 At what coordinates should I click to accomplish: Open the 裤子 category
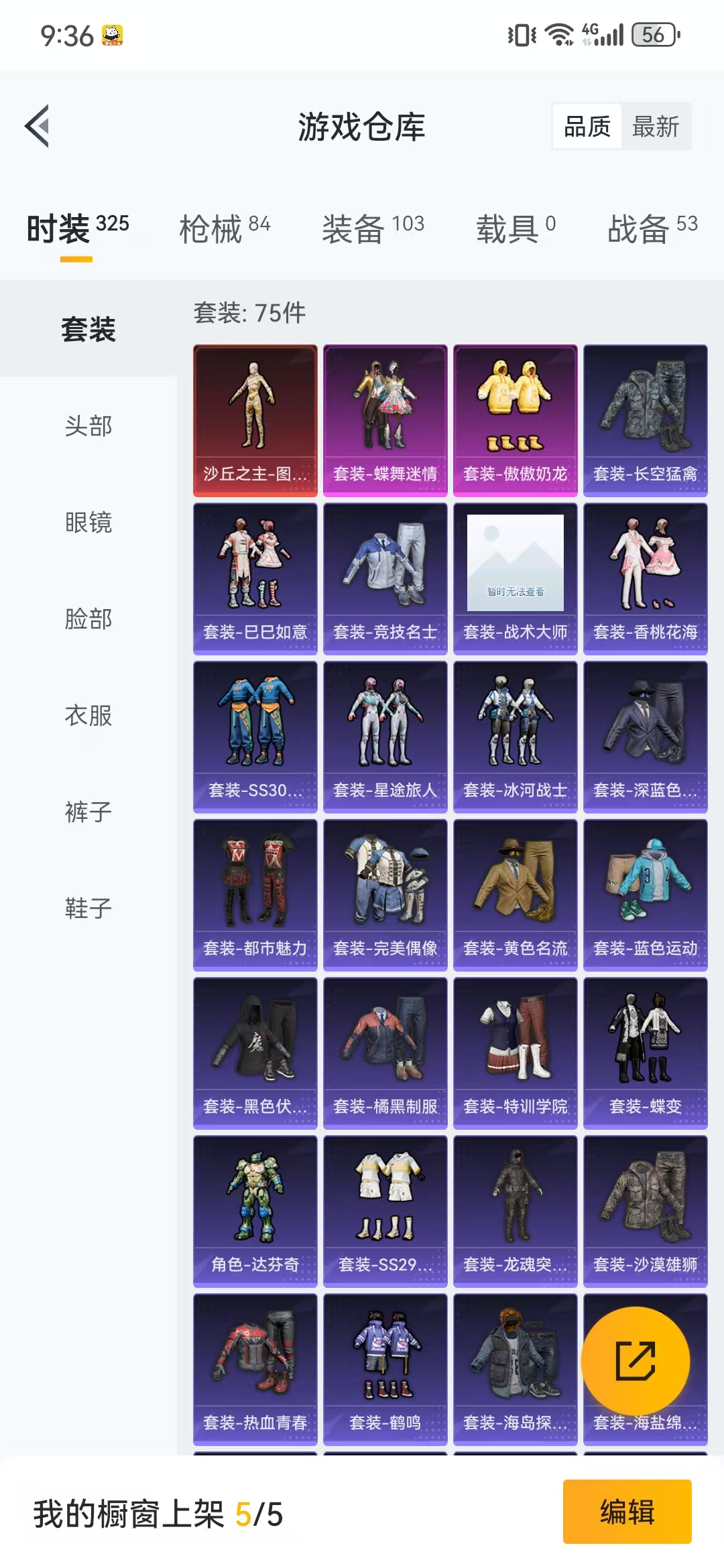88,812
